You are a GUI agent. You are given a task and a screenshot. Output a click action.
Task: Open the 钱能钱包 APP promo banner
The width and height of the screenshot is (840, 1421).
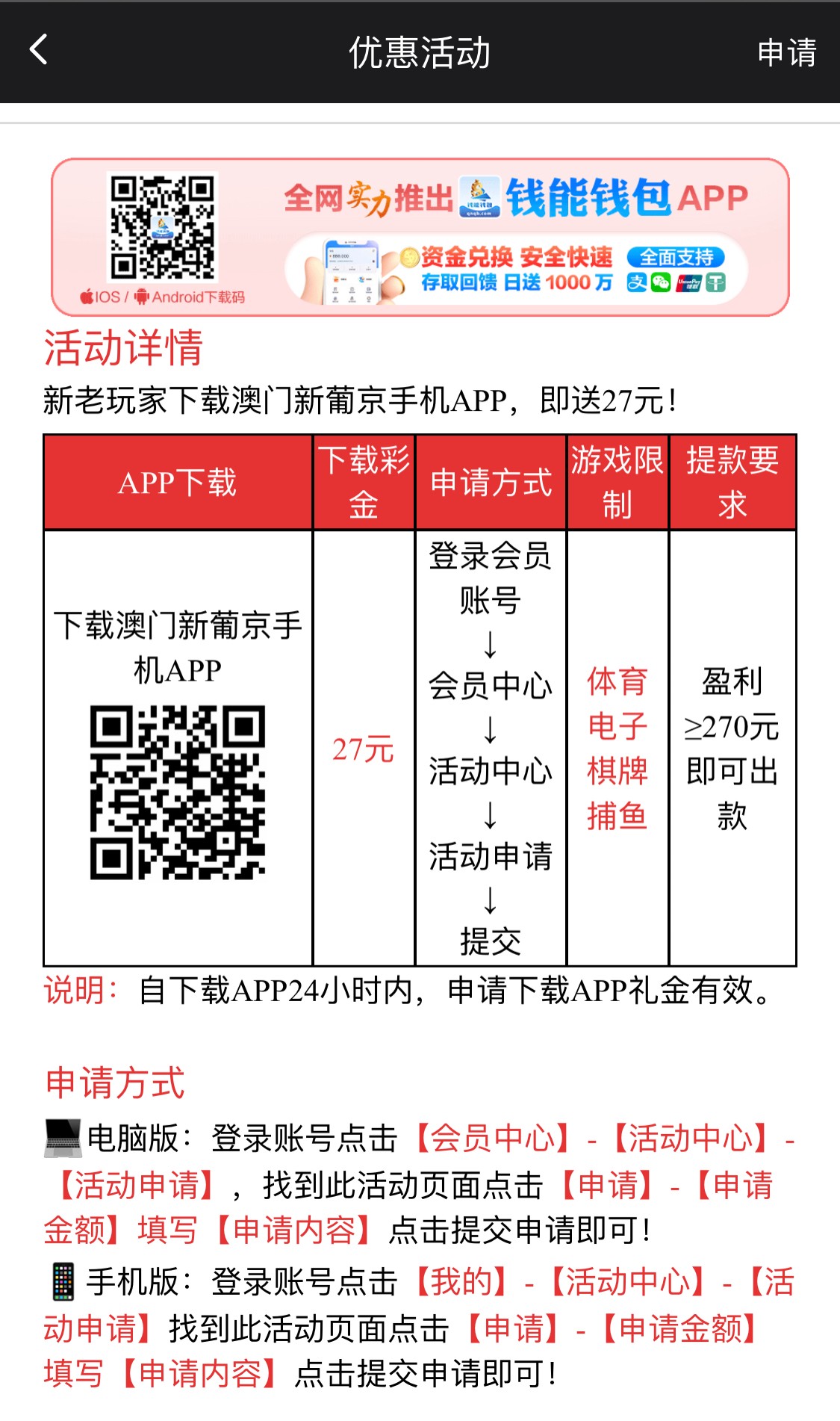click(x=420, y=237)
